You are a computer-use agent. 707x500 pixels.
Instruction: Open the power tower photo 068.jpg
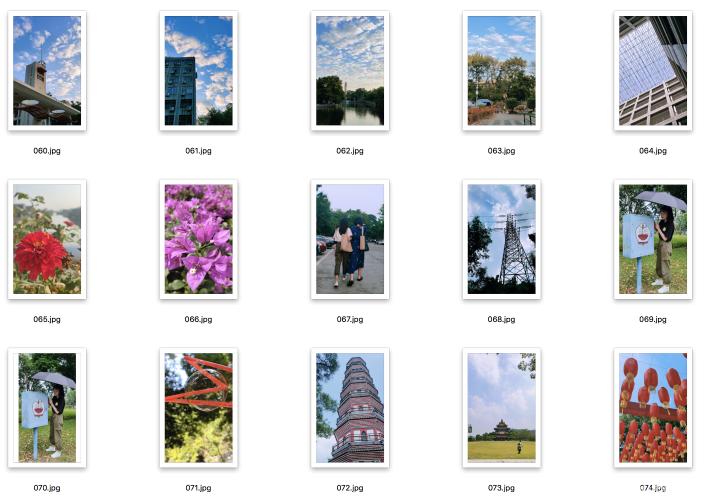coord(501,239)
